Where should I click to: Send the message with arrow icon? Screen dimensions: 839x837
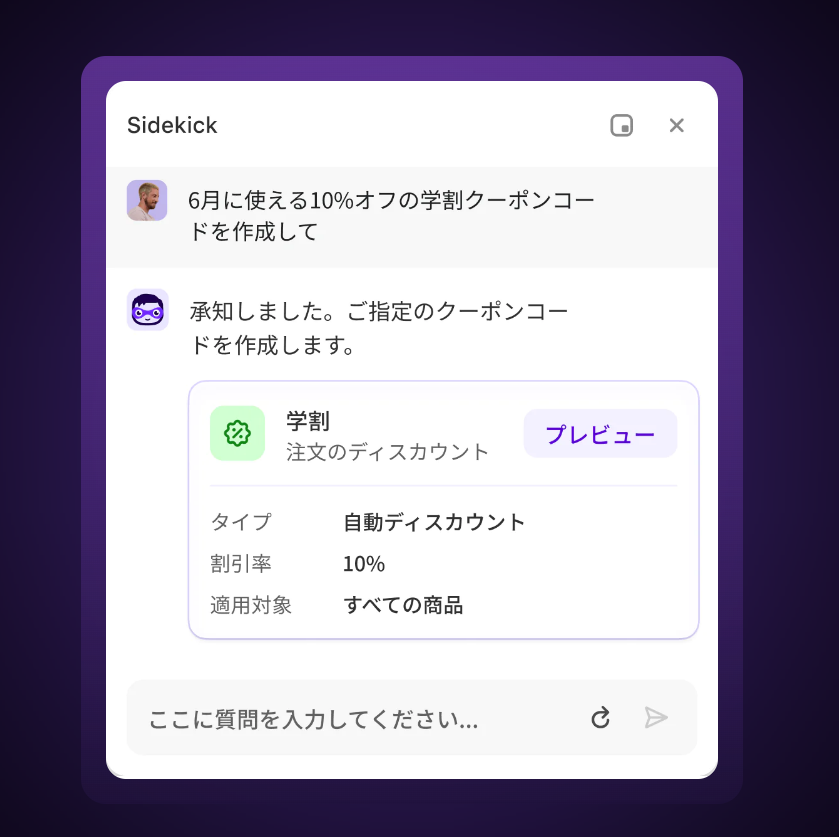pyautogui.click(x=656, y=718)
